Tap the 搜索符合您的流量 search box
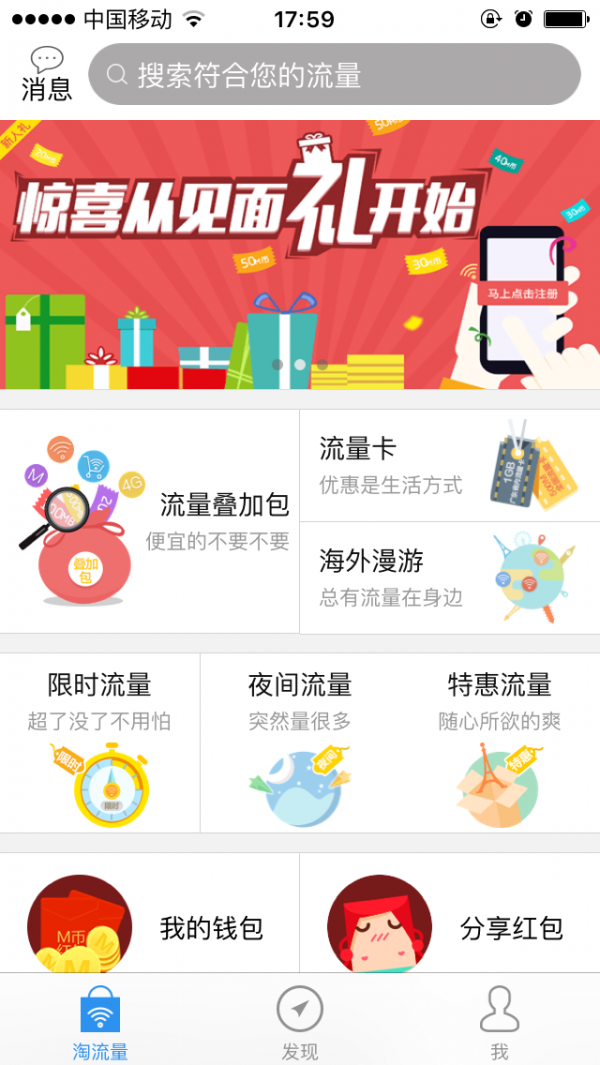The width and height of the screenshot is (600, 1065). [334, 75]
